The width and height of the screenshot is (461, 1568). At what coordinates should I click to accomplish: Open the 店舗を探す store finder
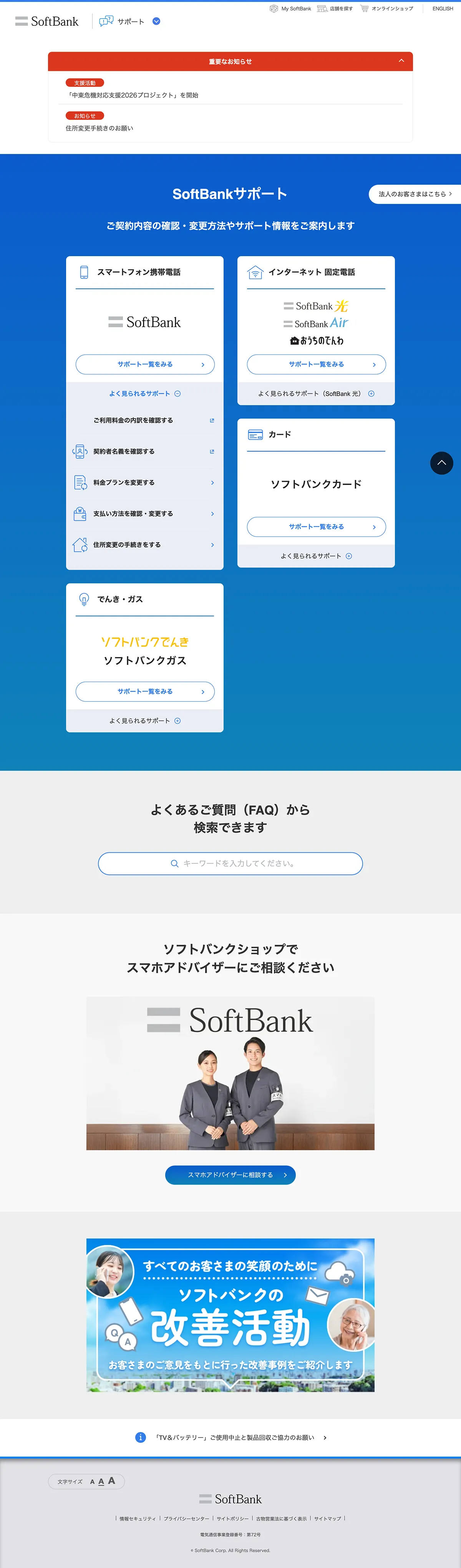(335, 8)
